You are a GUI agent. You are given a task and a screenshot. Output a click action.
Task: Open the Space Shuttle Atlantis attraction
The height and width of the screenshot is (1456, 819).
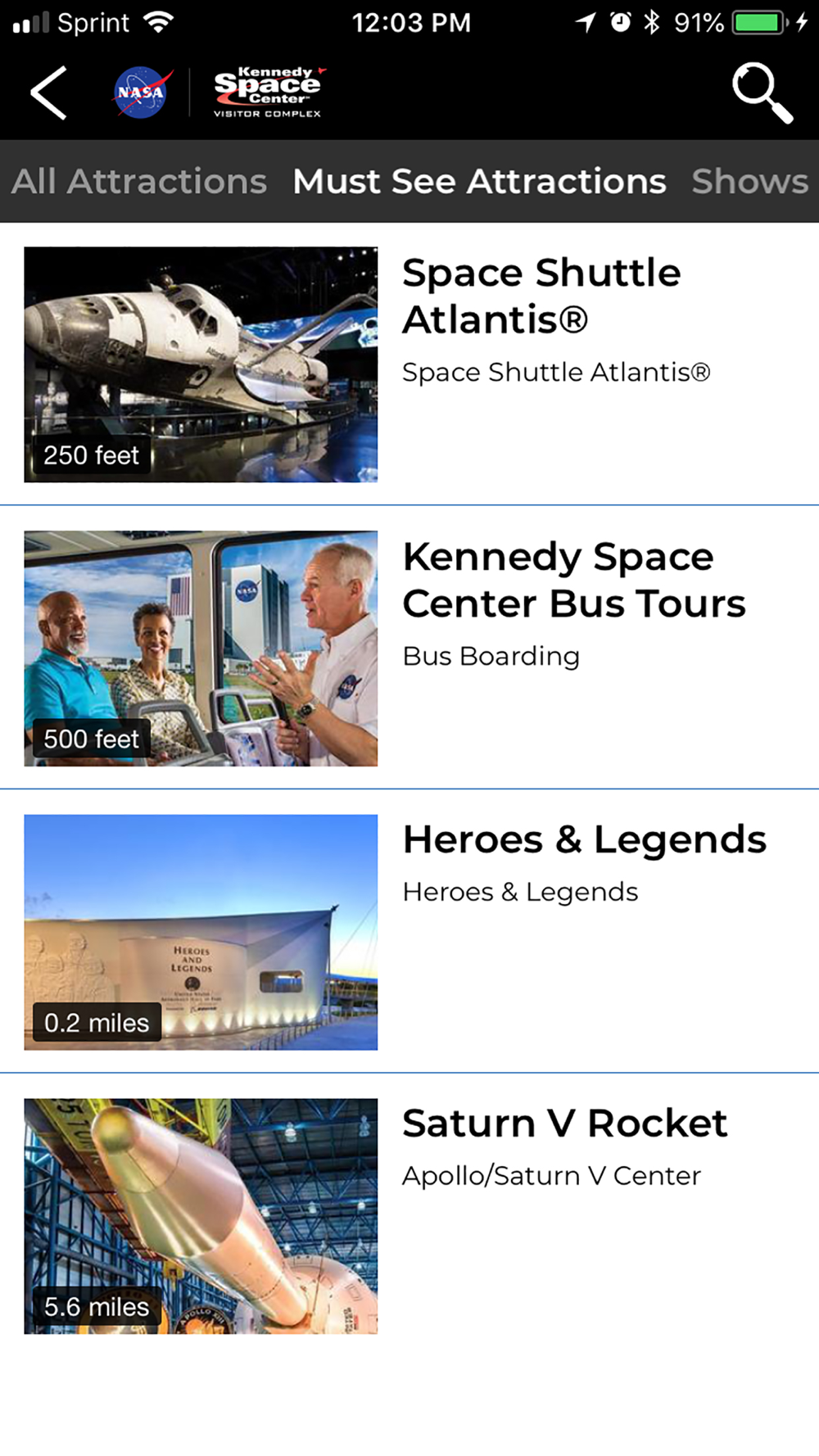(409, 364)
